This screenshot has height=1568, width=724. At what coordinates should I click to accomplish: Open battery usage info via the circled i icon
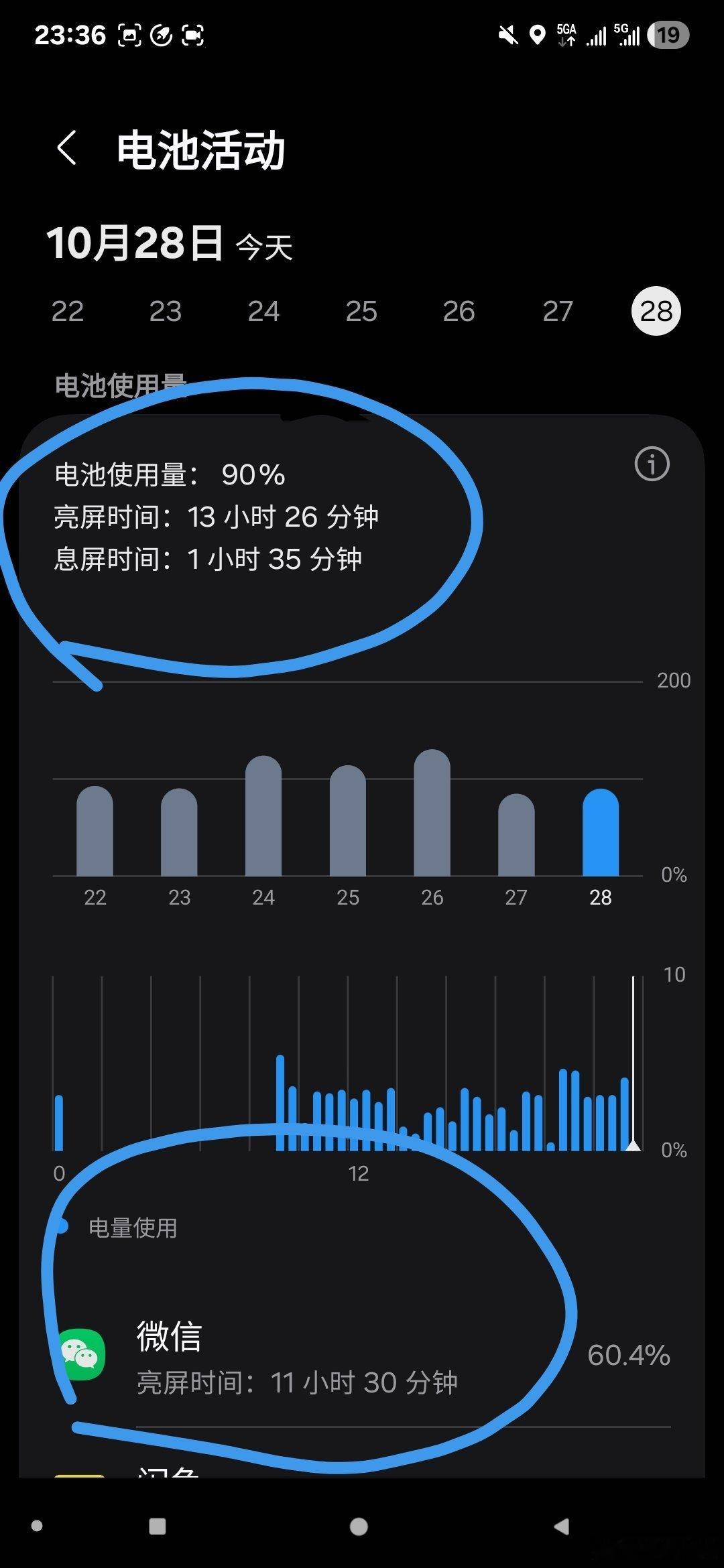[652, 464]
